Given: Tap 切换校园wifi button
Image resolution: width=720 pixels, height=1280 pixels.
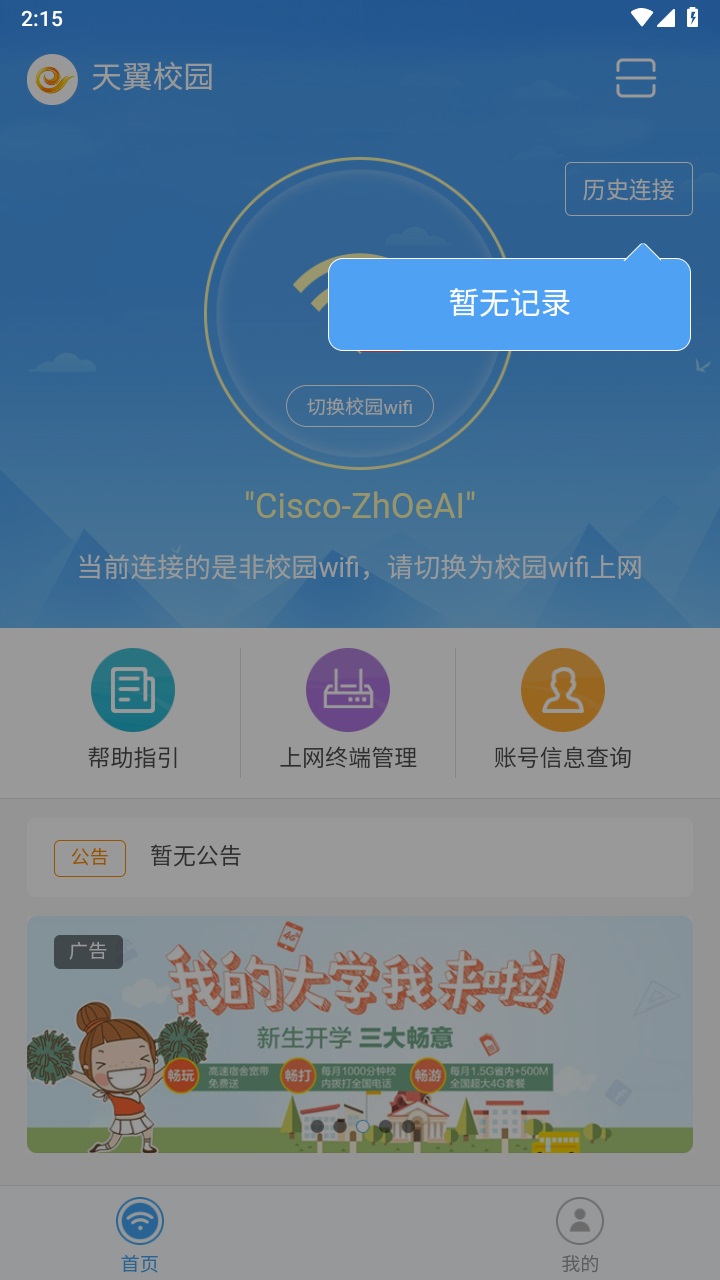Looking at the screenshot, I should coord(360,407).
